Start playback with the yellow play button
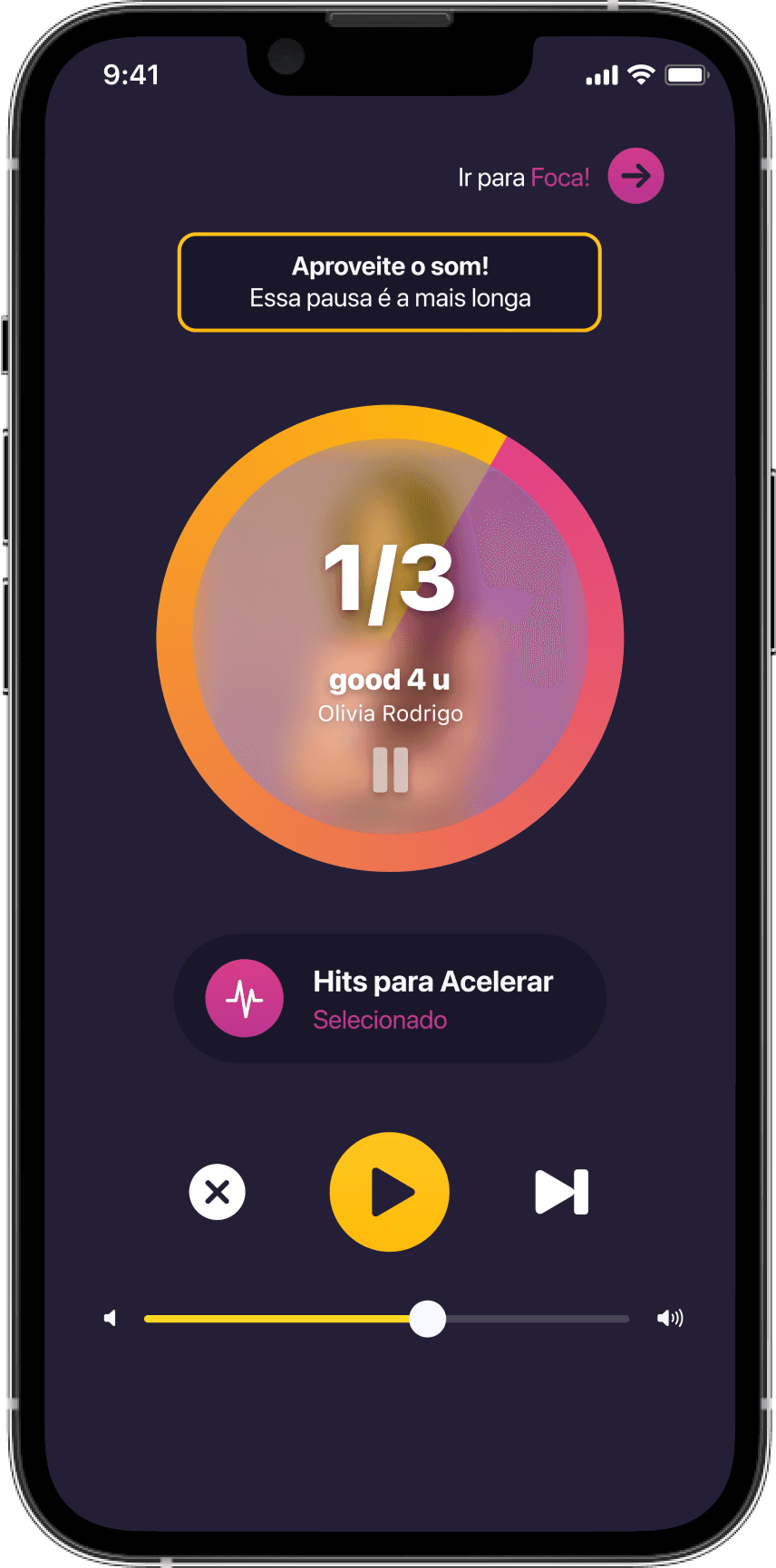The image size is (776, 1568). coord(390,1192)
